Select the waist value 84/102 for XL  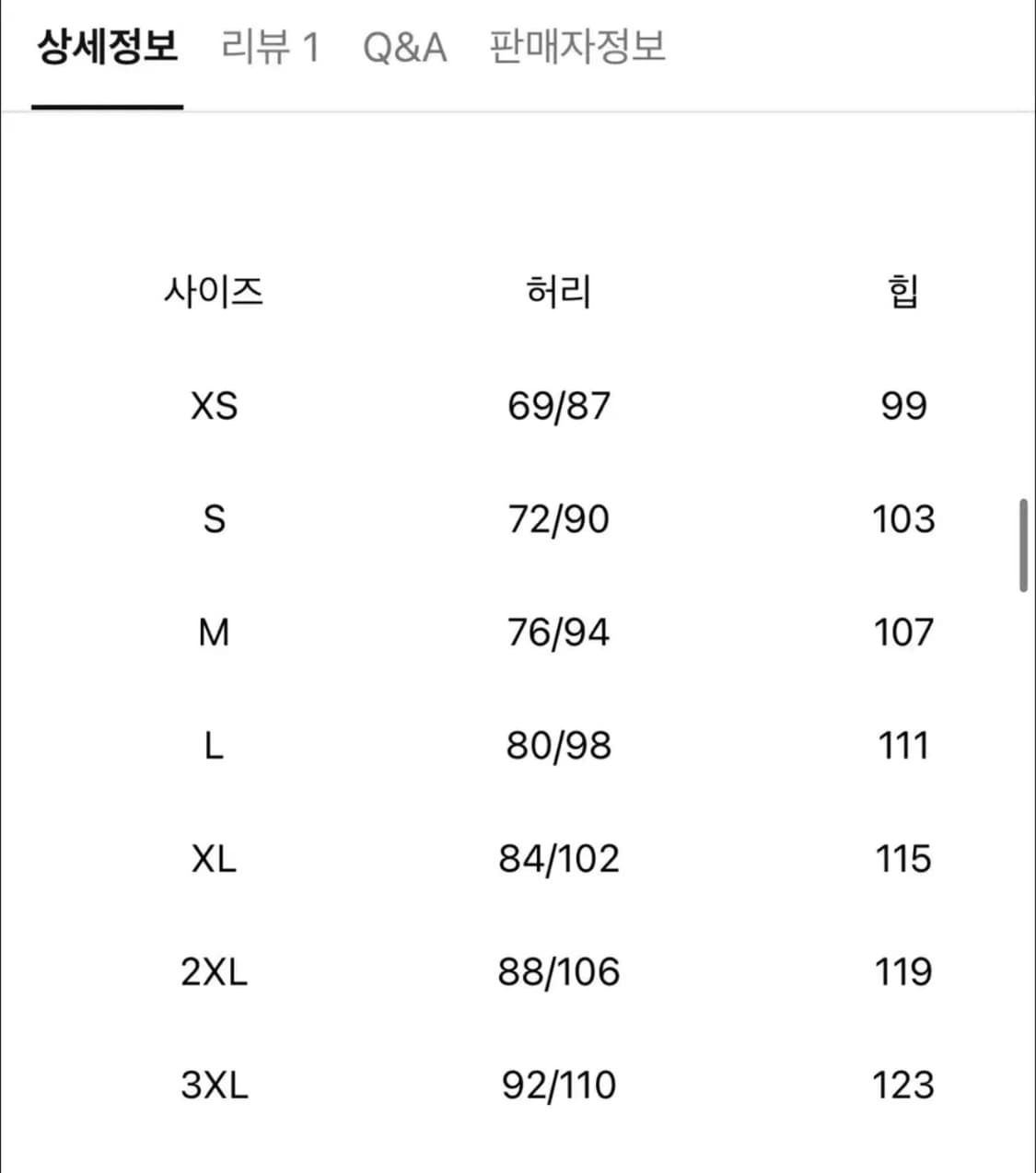[558, 860]
